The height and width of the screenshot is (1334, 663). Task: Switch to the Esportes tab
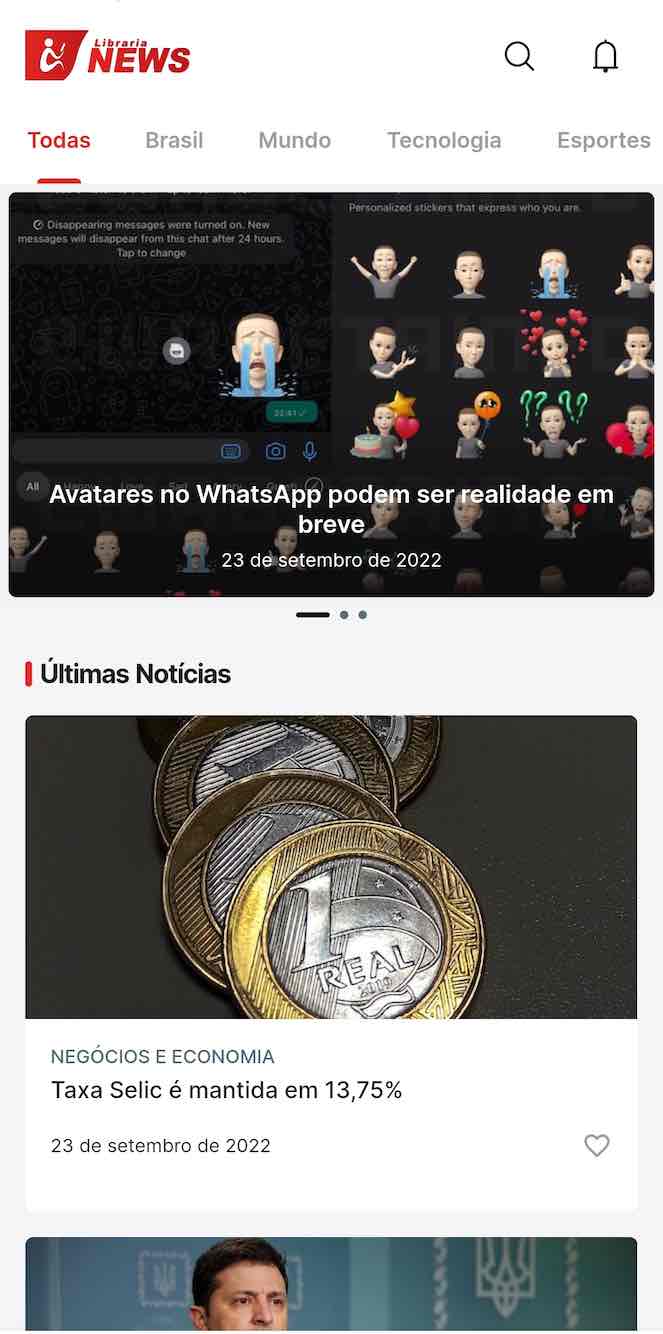[603, 140]
